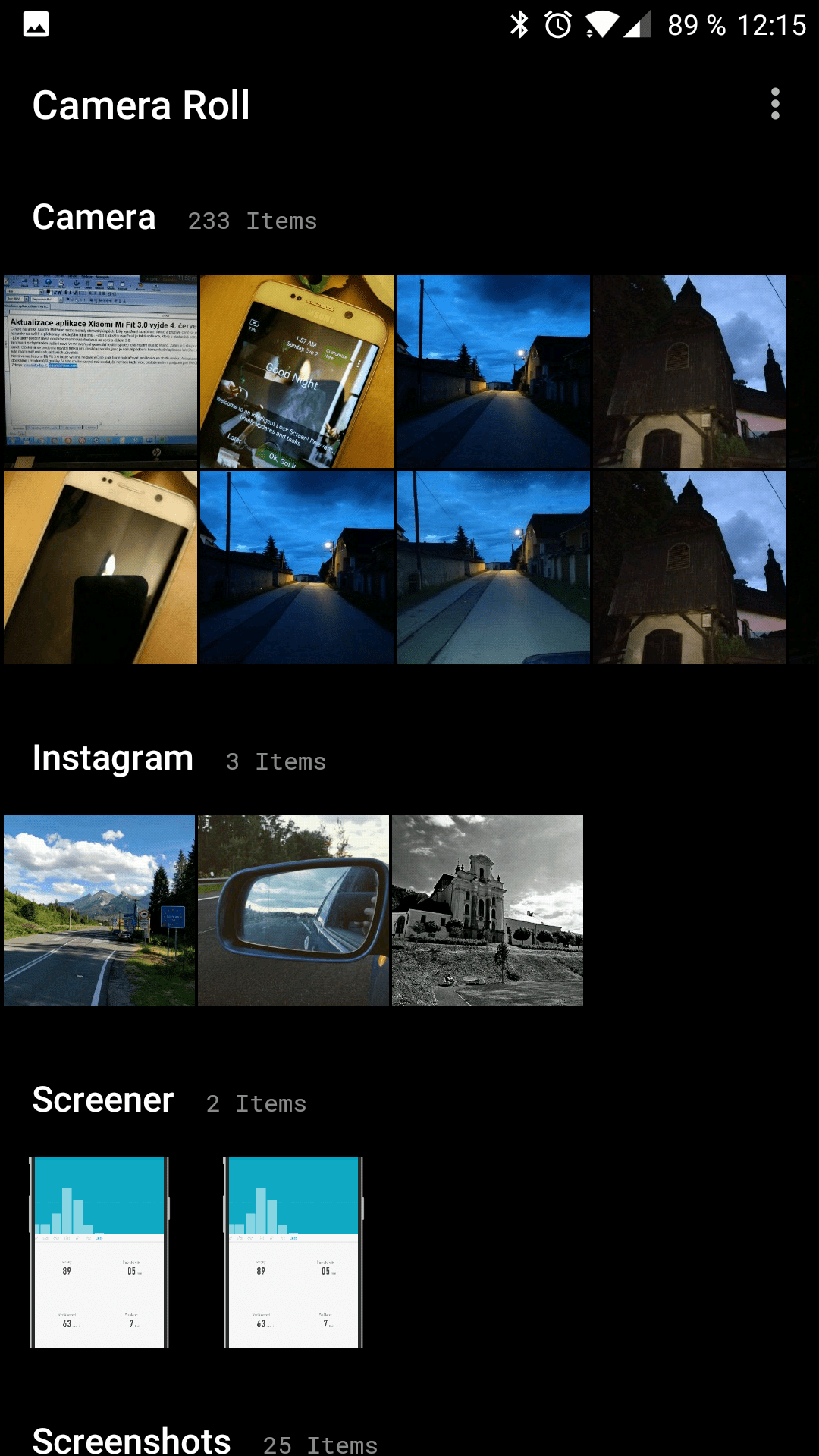Open the Good Night phone lock-screen photo
Image resolution: width=819 pixels, height=1456 pixels.
pos(297,371)
